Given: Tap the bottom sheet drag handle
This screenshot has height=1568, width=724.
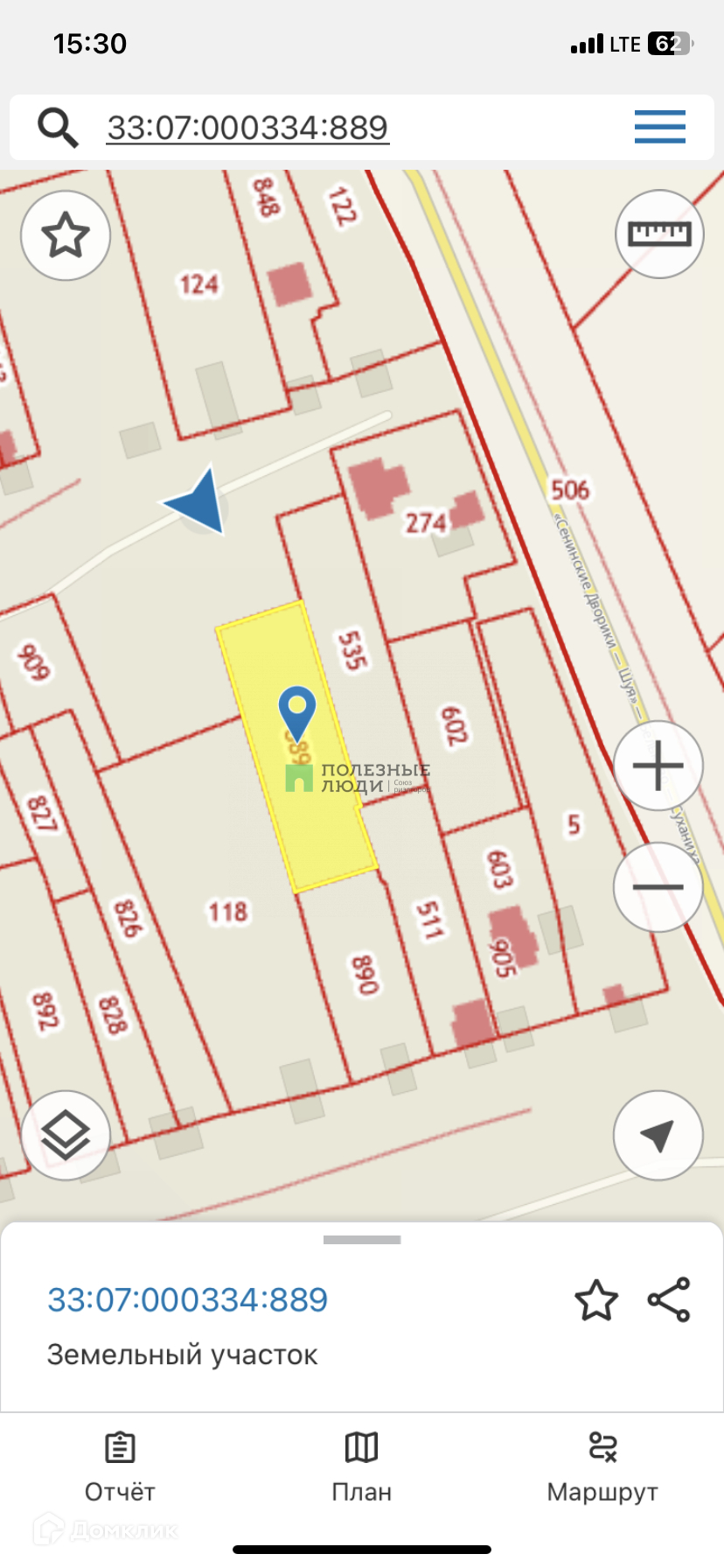Looking at the screenshot, I should tap(362, 1240).
